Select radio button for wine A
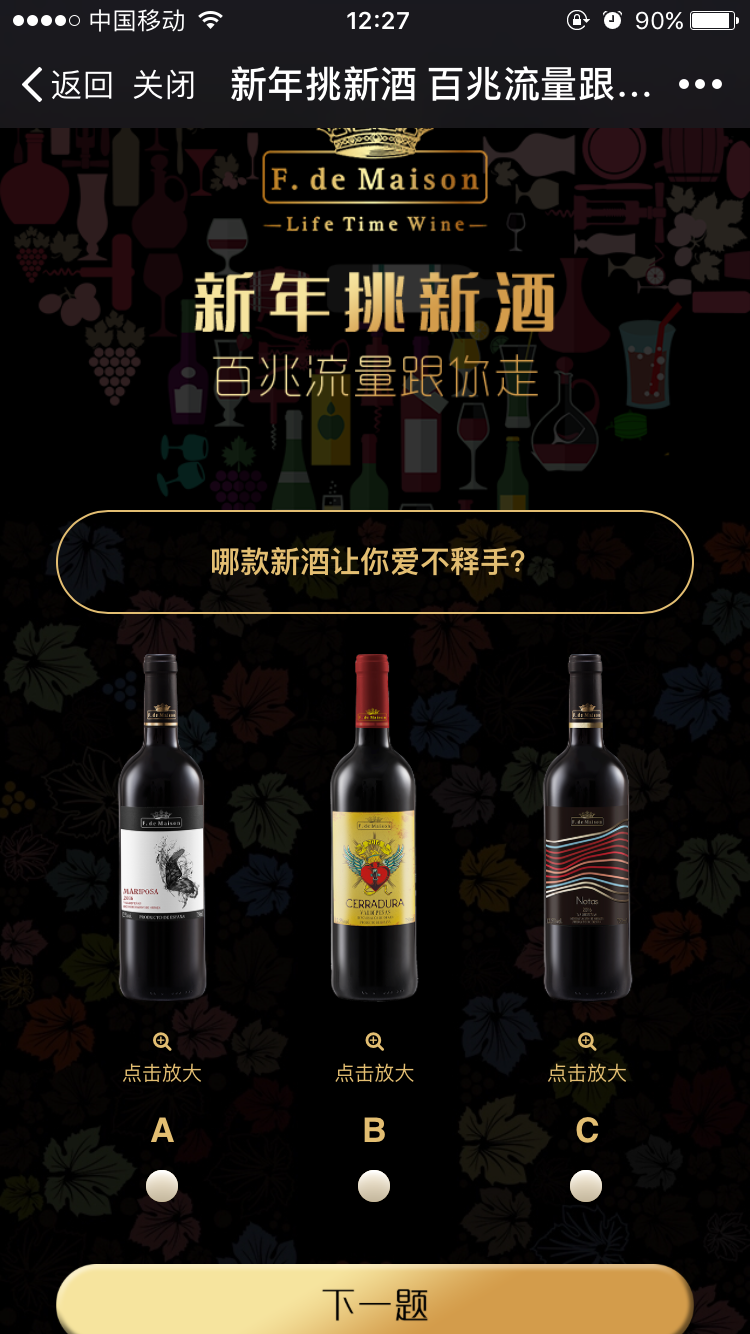Image resolution: width=750 pixels, height=1334 pixels. (162, 1186)
